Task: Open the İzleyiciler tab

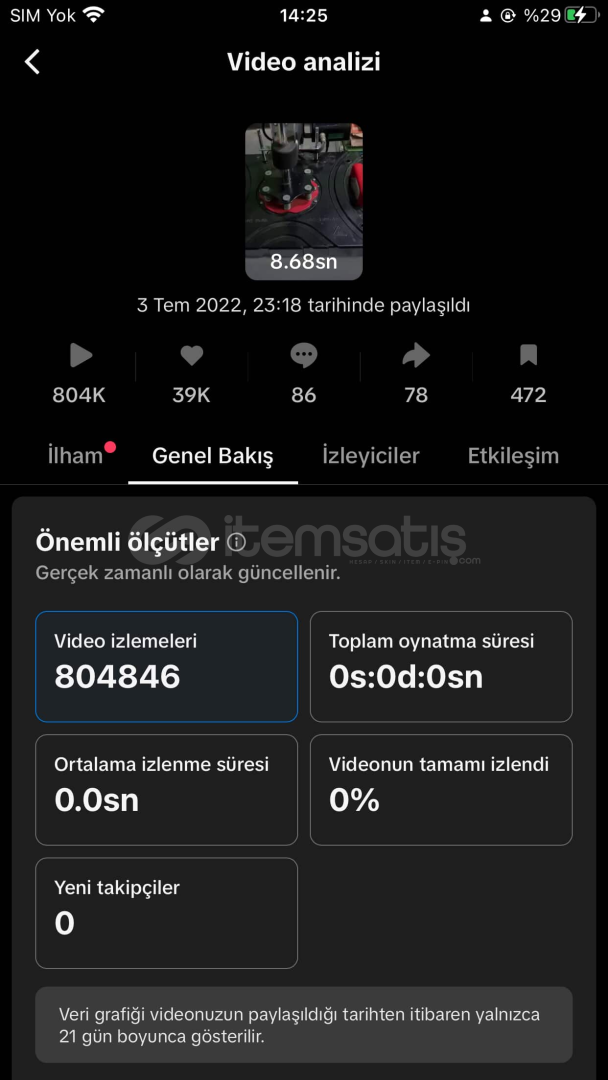Action: (371, 456)
